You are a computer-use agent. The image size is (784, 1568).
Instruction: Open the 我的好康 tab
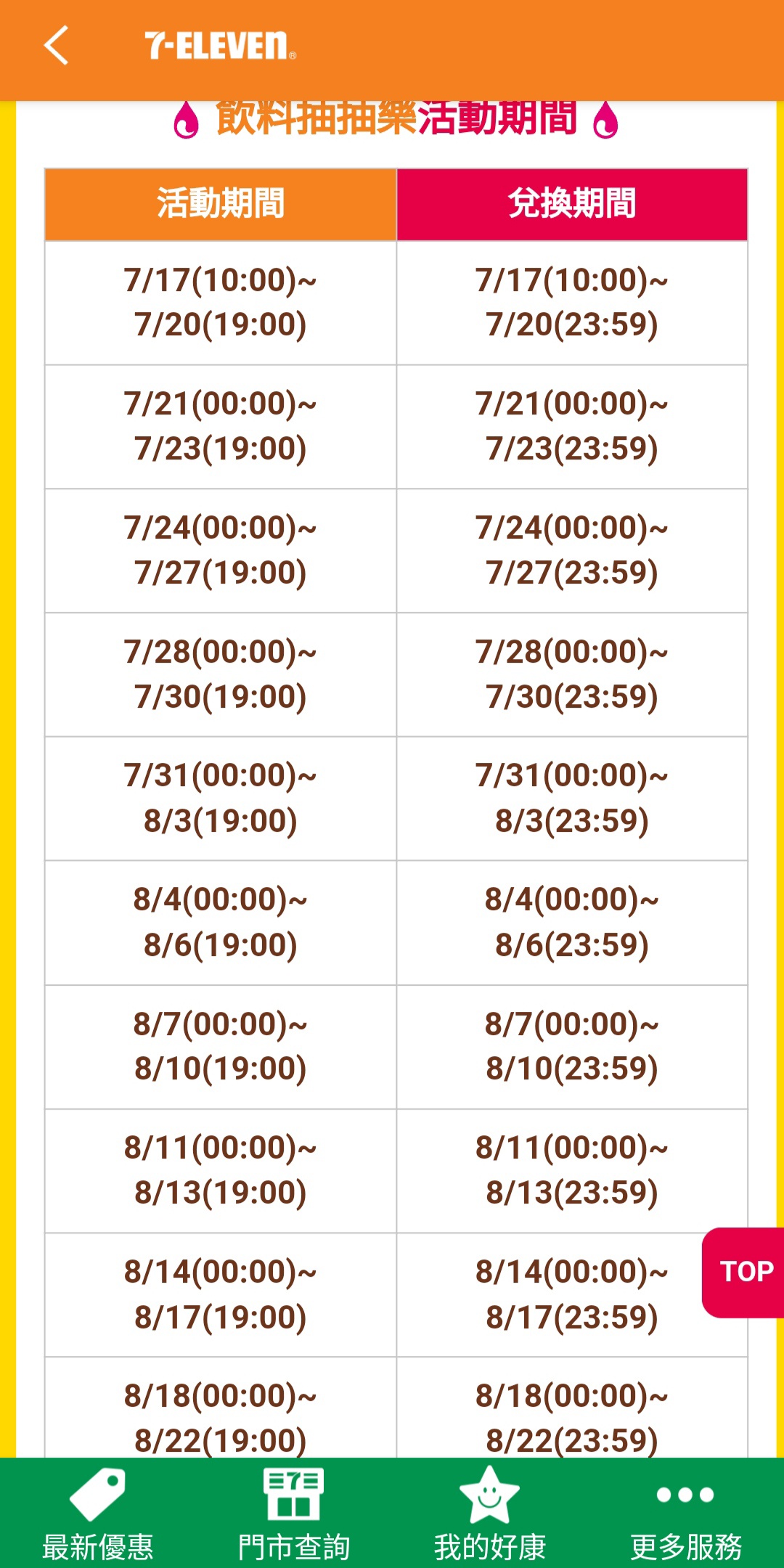pos(490,1514)
